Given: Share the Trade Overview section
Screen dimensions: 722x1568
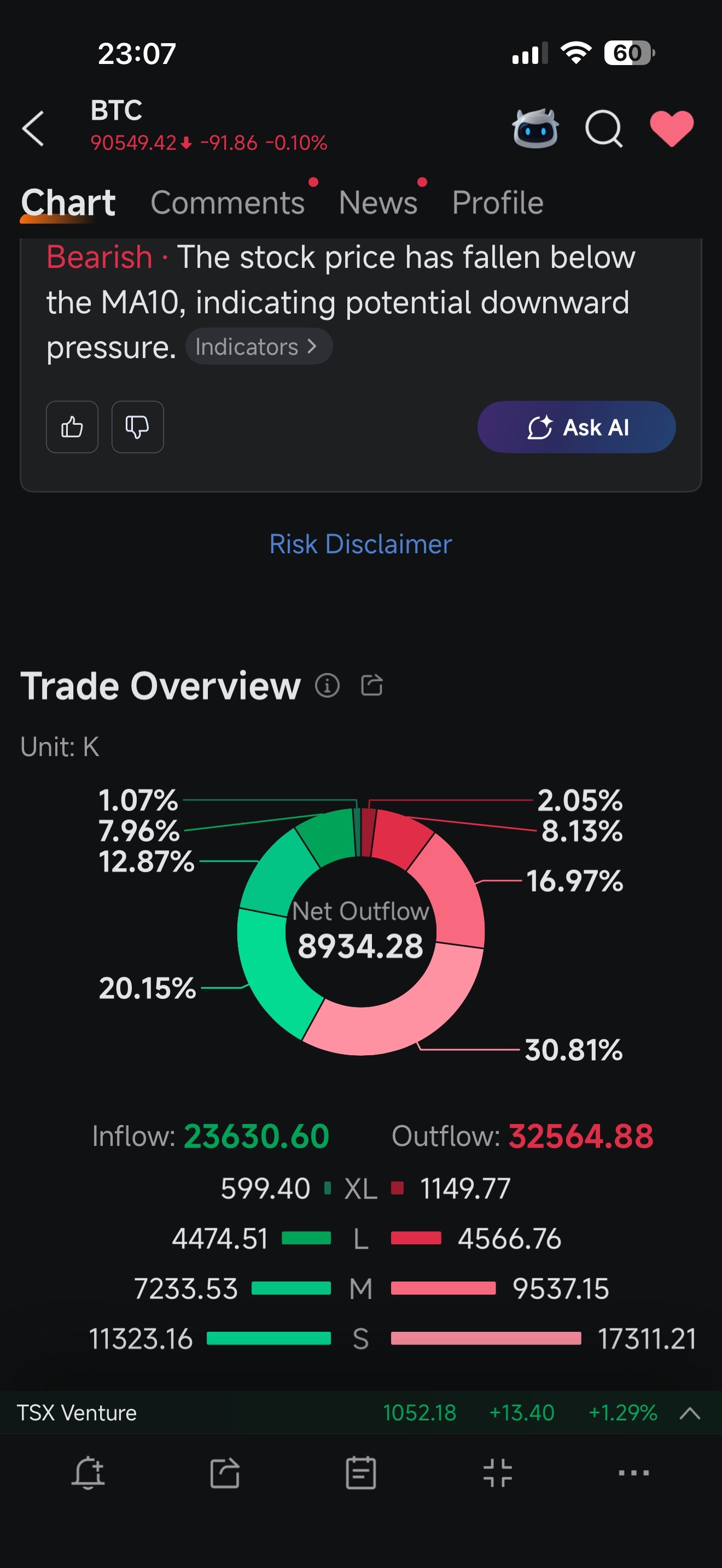Looking at the screenshot, I should [x=371, y=685].
